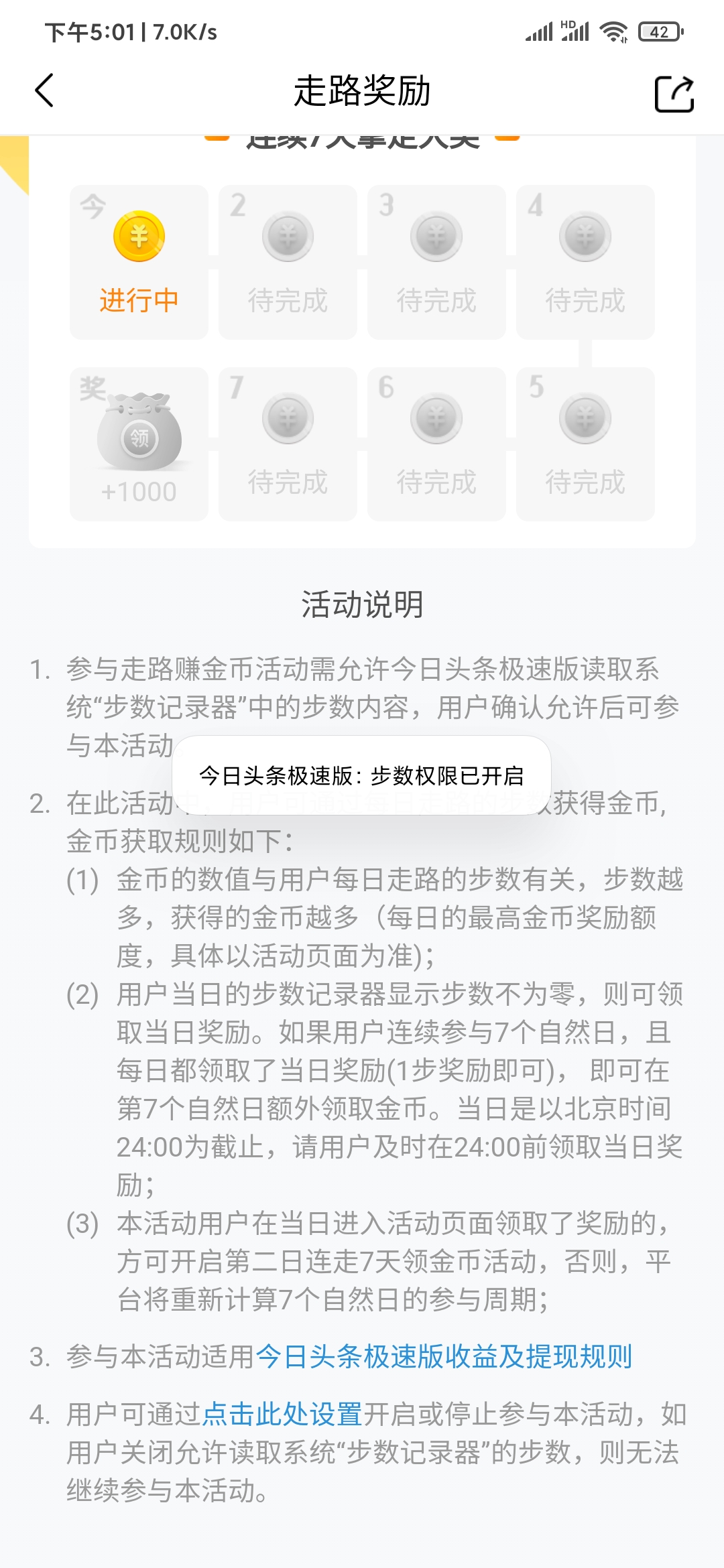
Task: Tap the 走路奖励 page title
Action: tap(362, 92)
